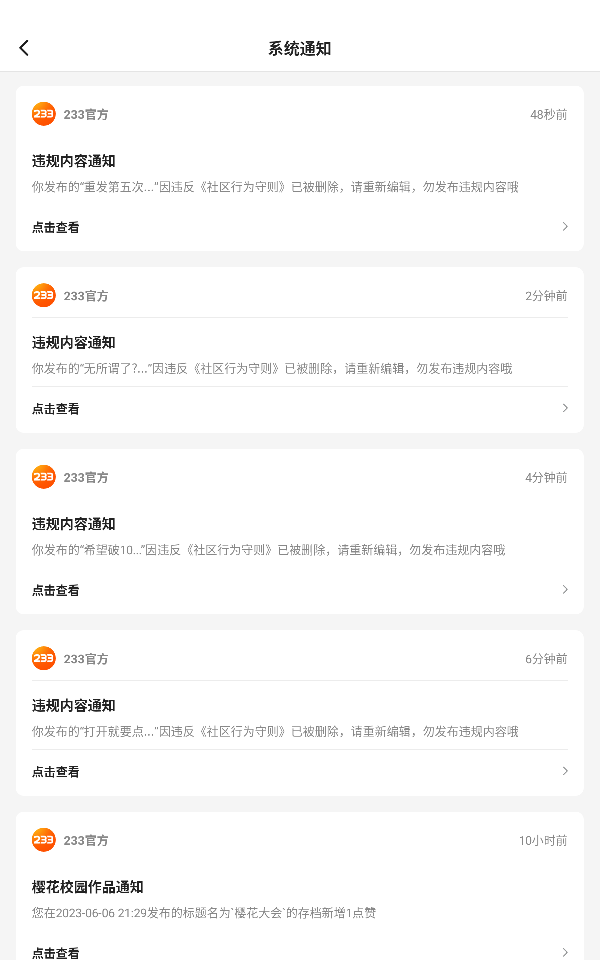Open 点击查看 for the "希望破10" violation notice
The width and height of the screenshot is (600, 960).
click(x=299, y=590)
